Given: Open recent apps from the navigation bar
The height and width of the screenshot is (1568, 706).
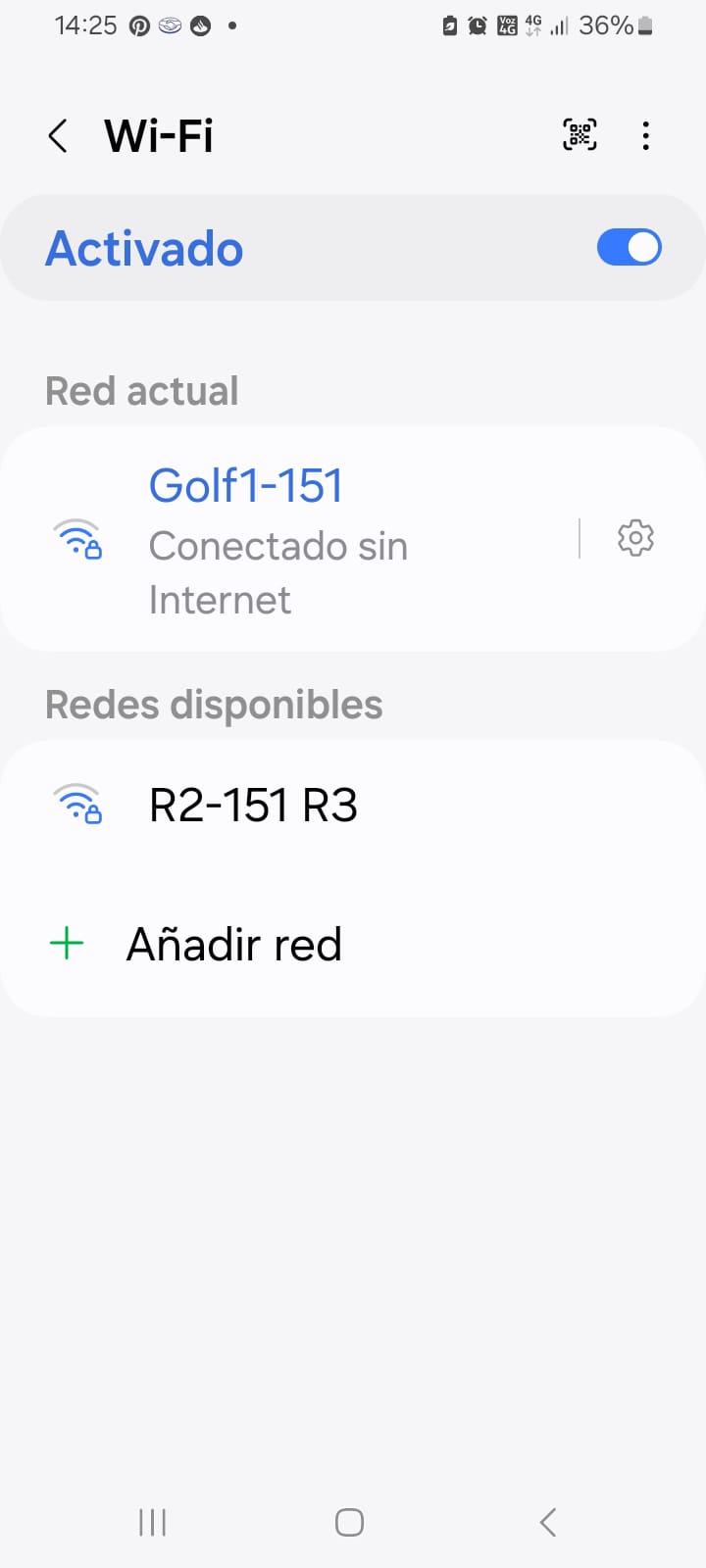Looking at the screenshot, I should pos(152,1522).
